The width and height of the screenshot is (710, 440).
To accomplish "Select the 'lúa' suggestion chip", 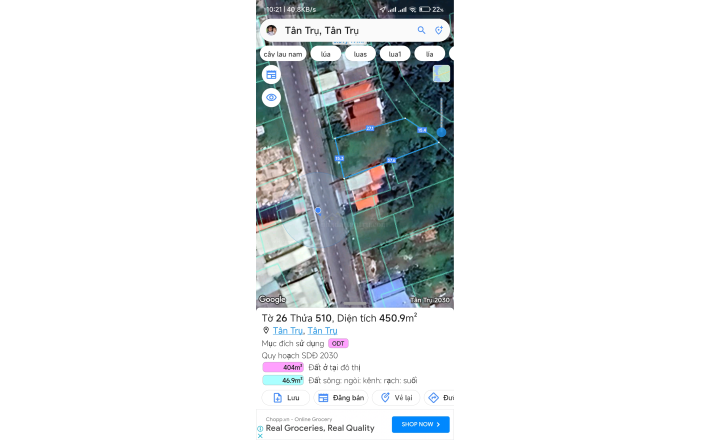I will [x=325, y=53].
